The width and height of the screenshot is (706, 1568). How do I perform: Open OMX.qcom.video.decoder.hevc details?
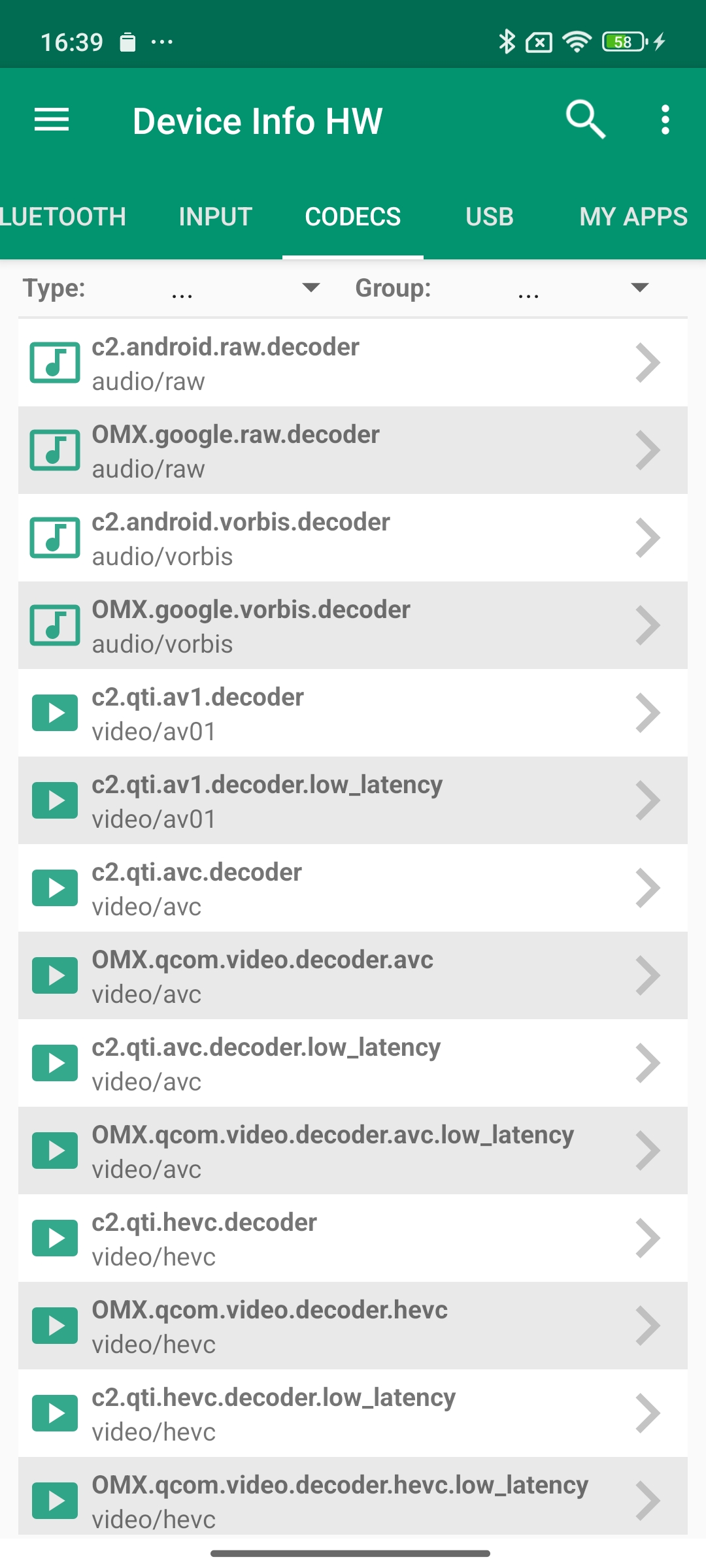(x=353, y=1326)
